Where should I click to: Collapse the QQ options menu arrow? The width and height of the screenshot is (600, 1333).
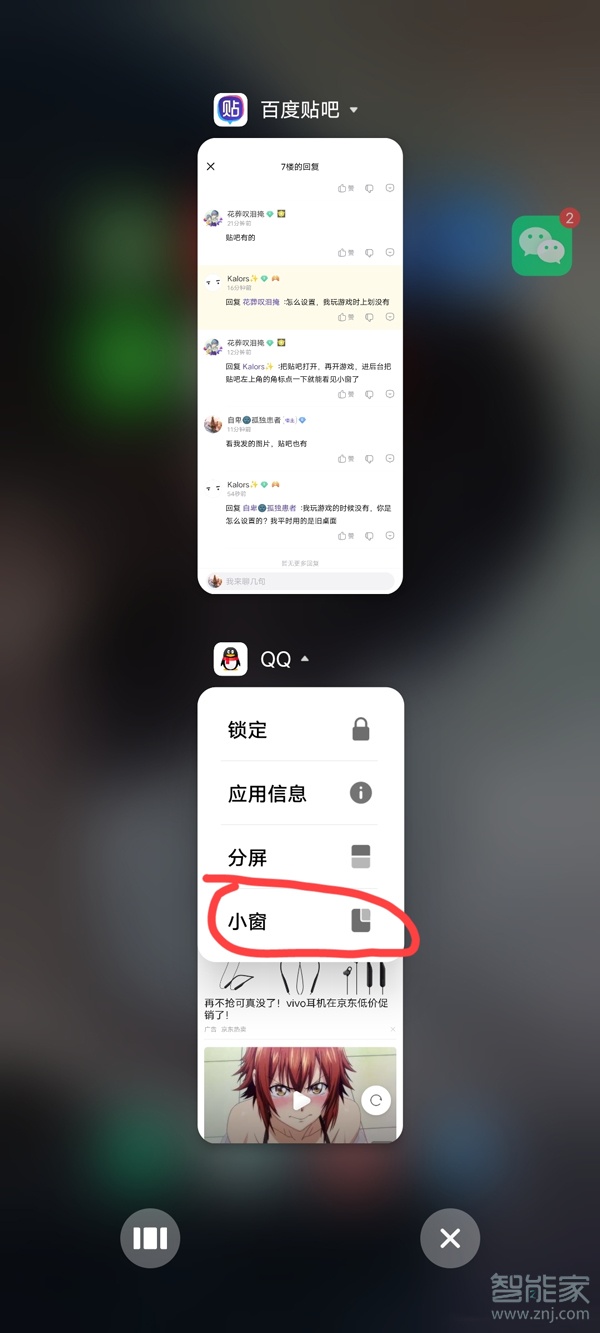pos(305,659)
